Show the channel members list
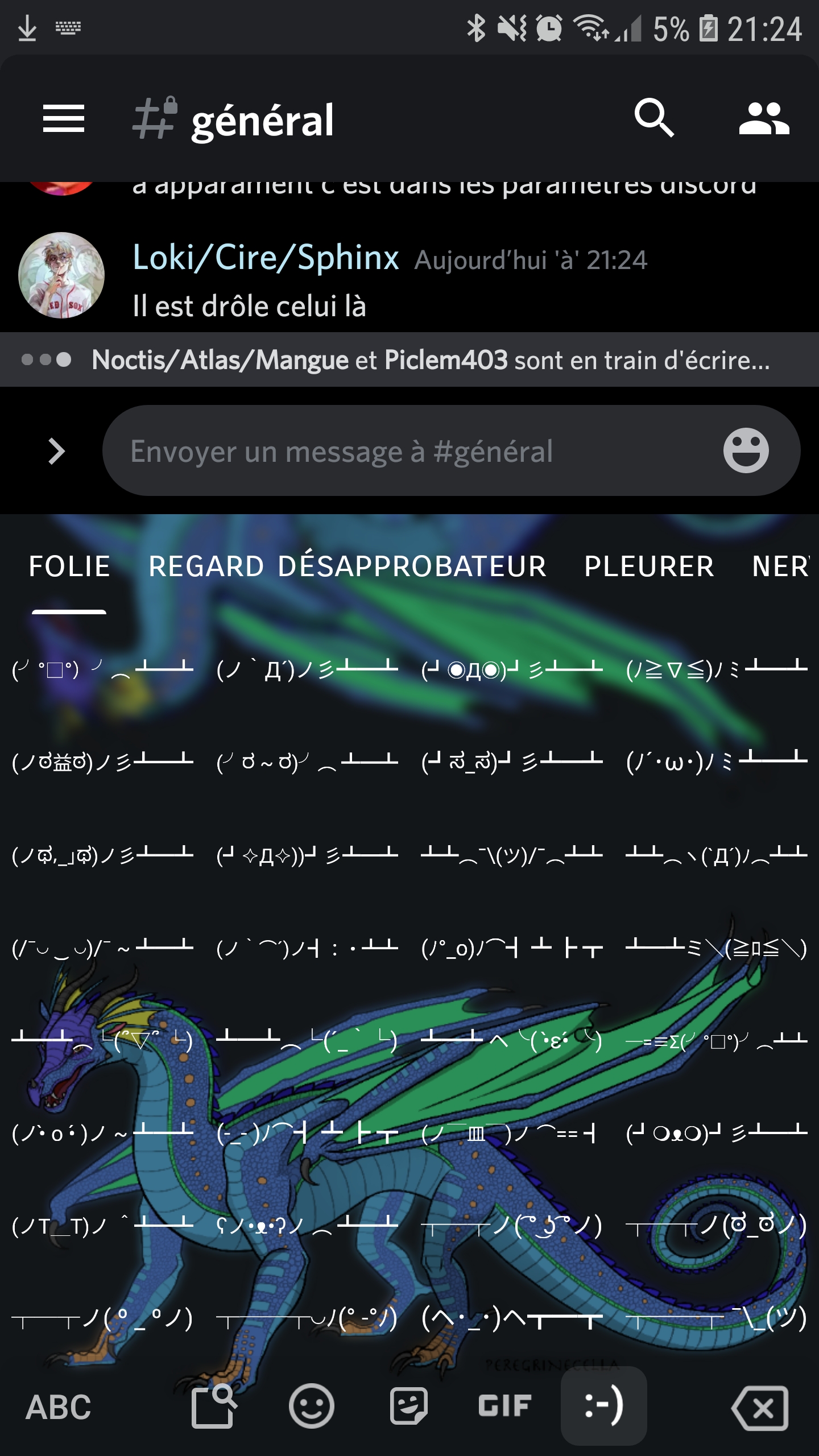Screen dimensions: 819x1456 coord(764,119)
